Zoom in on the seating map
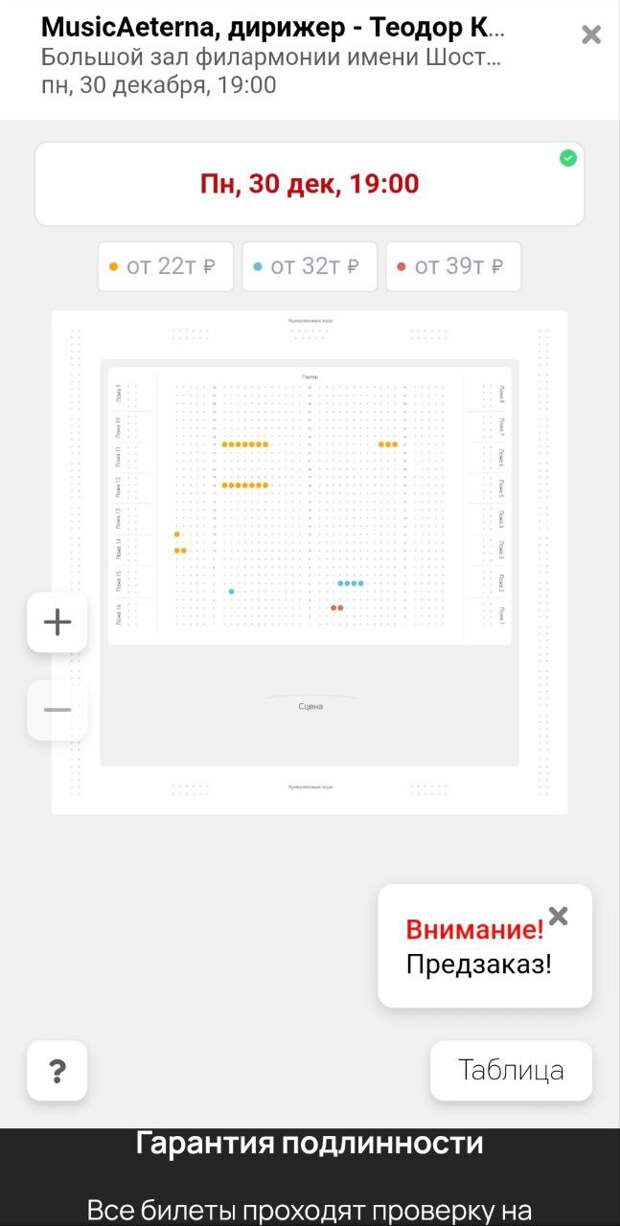Screen dimensions: 620x1226 [57, 622]
